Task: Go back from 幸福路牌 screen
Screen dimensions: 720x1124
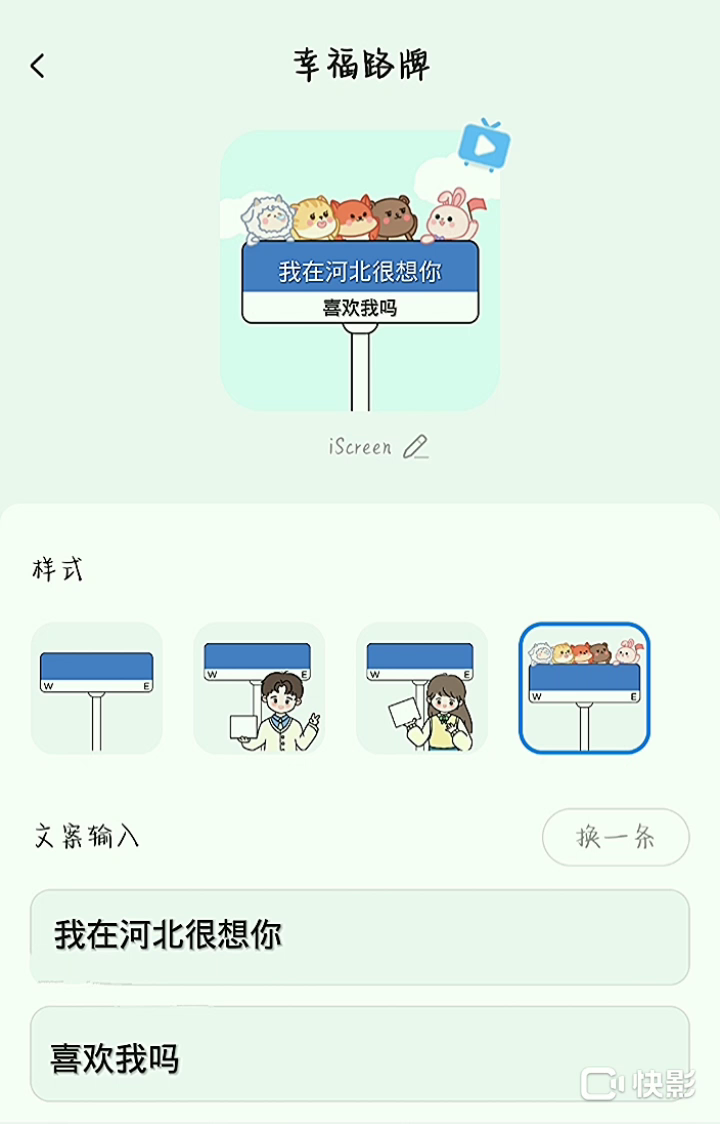Action: pyautogui.click(x=38, y=66)
